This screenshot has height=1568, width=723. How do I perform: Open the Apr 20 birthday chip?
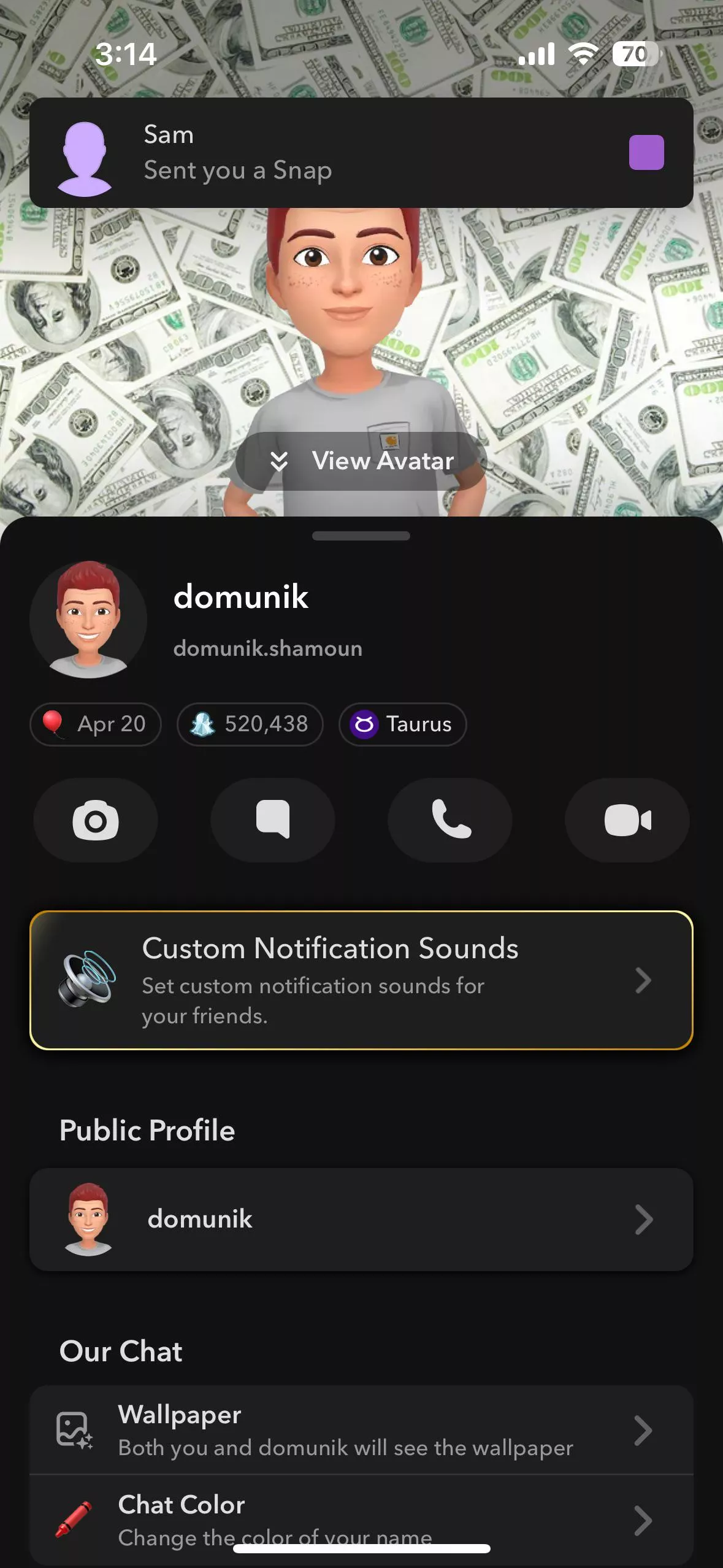tap(96, 724)
